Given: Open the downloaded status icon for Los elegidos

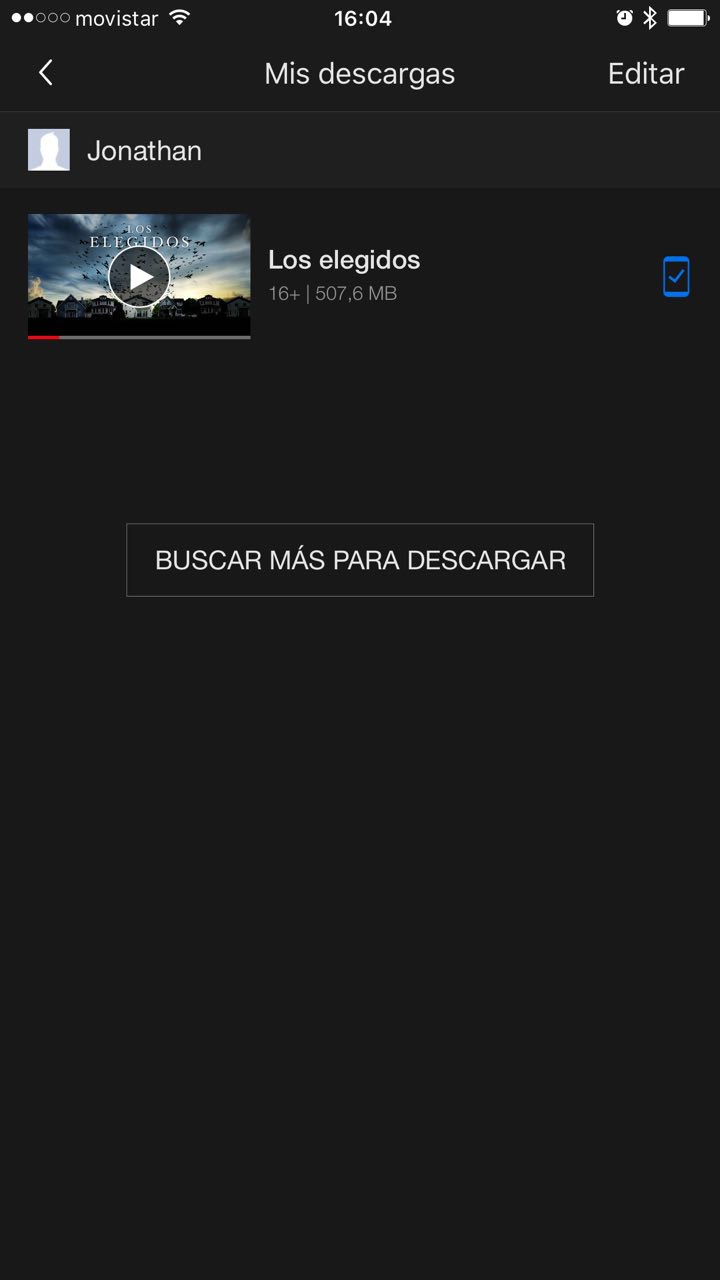Looking at the screenshot, I should click(x=676, y=277).
